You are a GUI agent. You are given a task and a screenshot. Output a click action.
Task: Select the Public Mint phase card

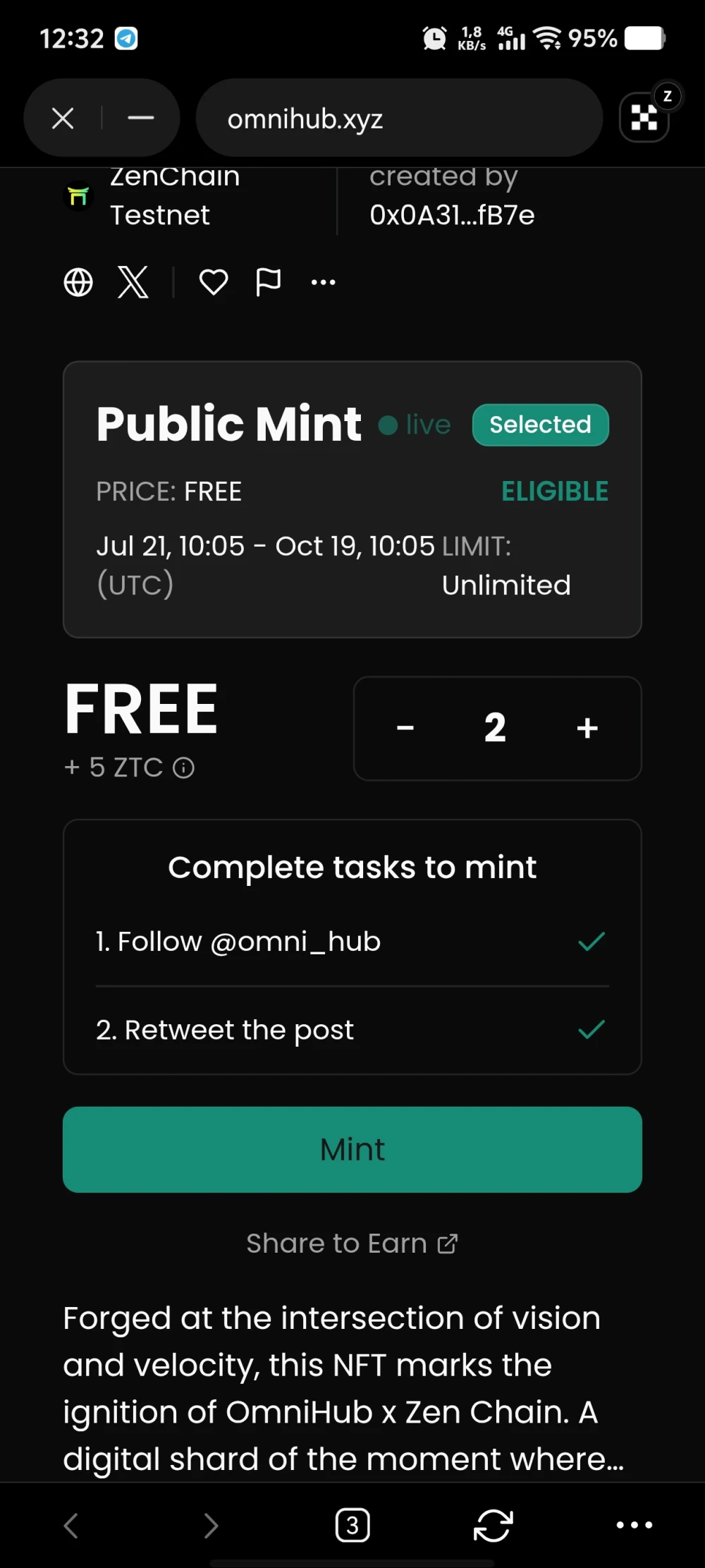(352, 499)
